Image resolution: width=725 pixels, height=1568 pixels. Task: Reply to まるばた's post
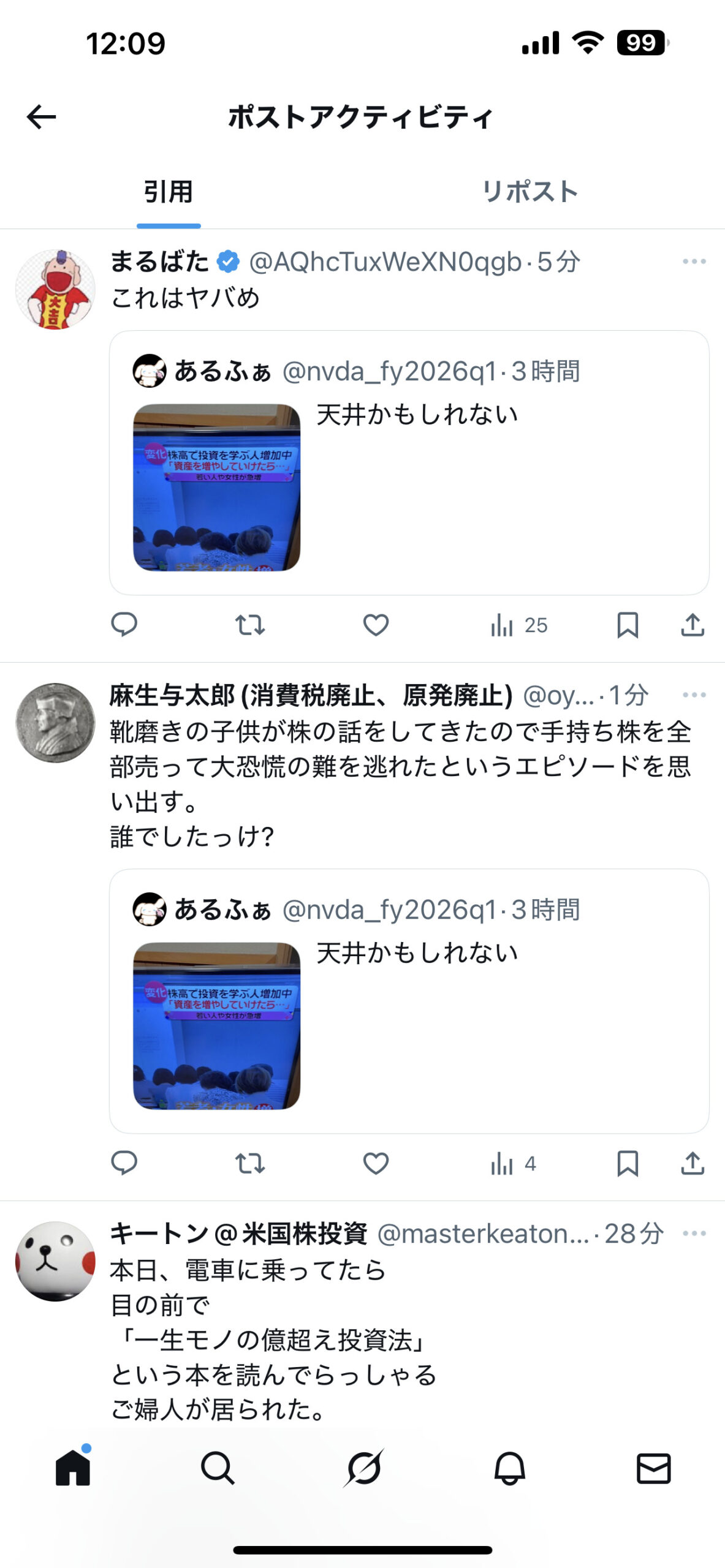tap(124, 625)
